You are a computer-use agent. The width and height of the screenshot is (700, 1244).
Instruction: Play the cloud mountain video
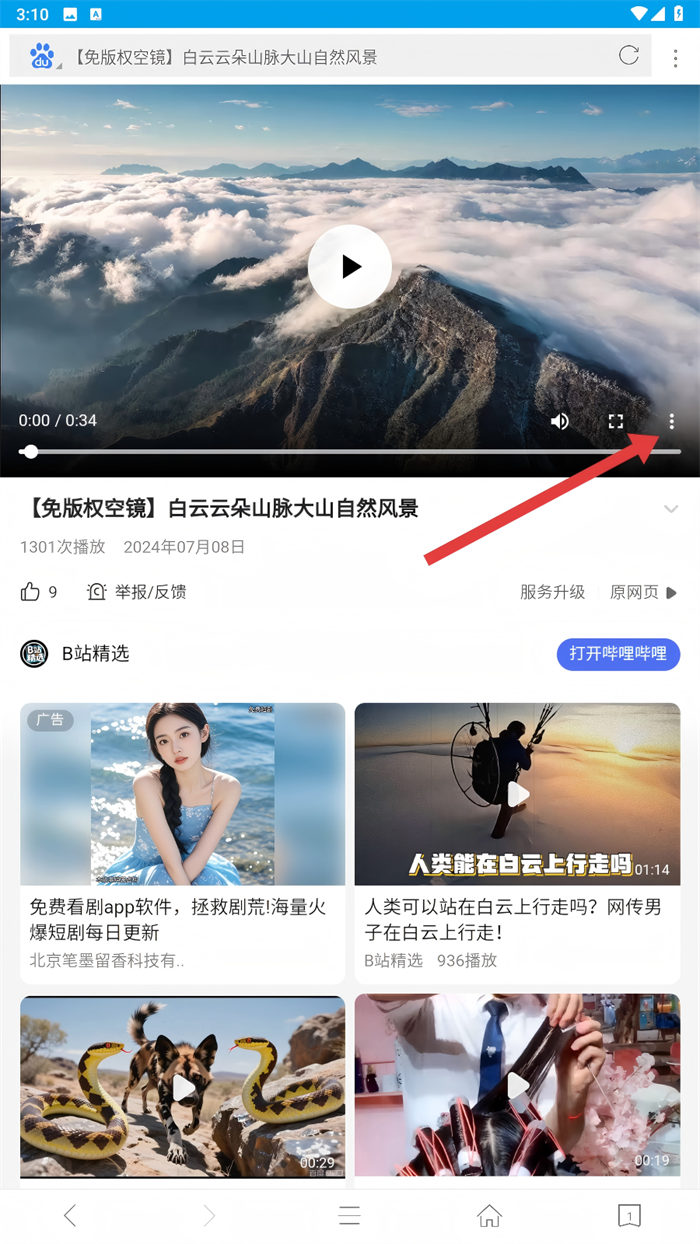349,267
